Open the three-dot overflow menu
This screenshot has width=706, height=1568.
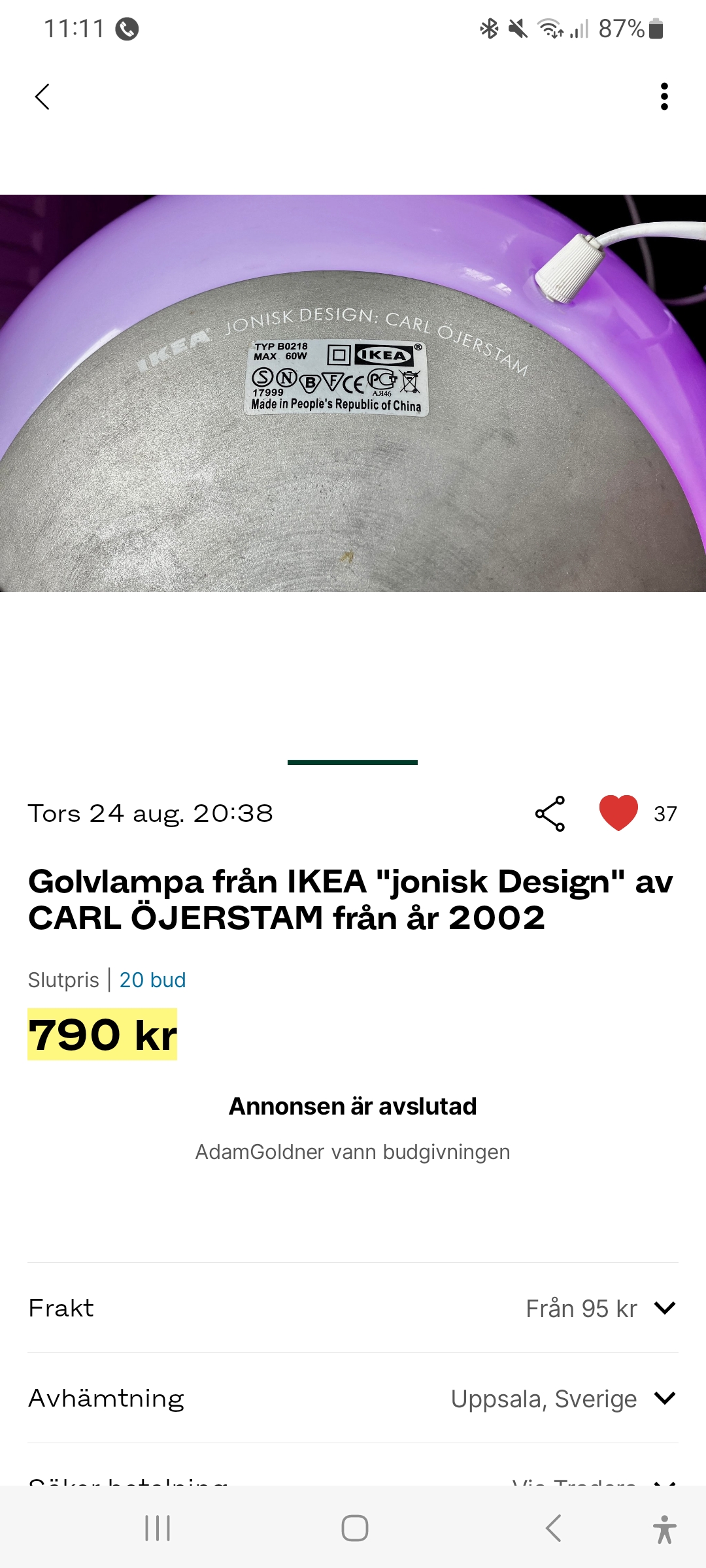tap(664, 97)
